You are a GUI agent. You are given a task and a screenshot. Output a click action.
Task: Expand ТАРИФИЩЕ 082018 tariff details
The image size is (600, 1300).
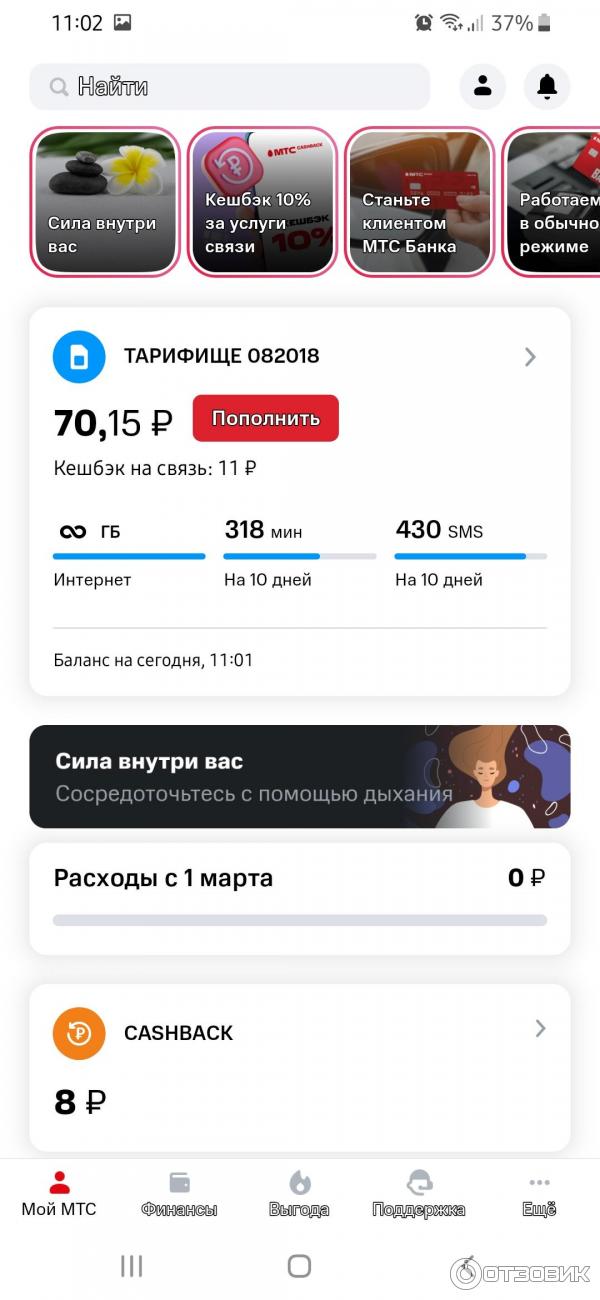tap(530, 357)
